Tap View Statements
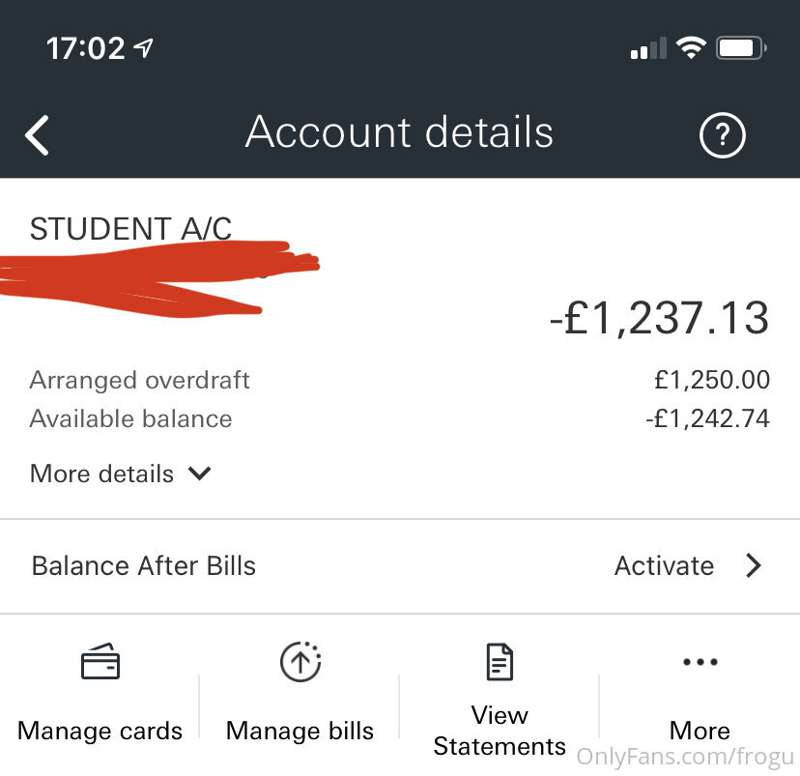 pyautogui.click(x=499, y=700)
